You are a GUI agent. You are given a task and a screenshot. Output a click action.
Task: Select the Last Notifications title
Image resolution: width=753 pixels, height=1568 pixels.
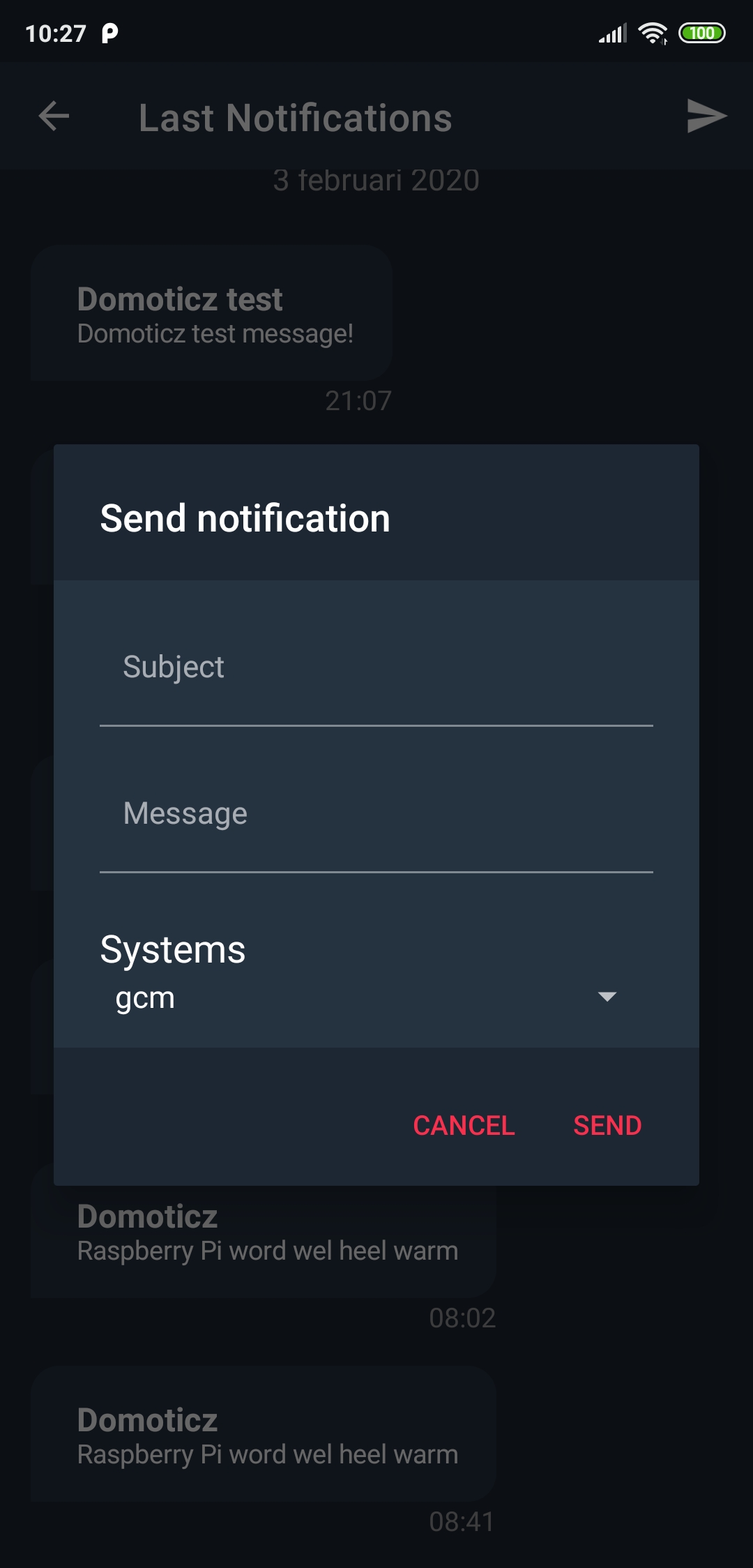coord(294,117)
